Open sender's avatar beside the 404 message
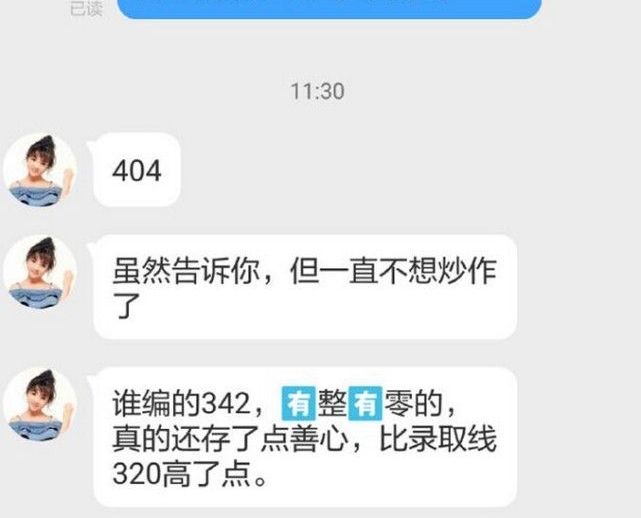The height and width of the screenshot is (518, 641). 40,170
